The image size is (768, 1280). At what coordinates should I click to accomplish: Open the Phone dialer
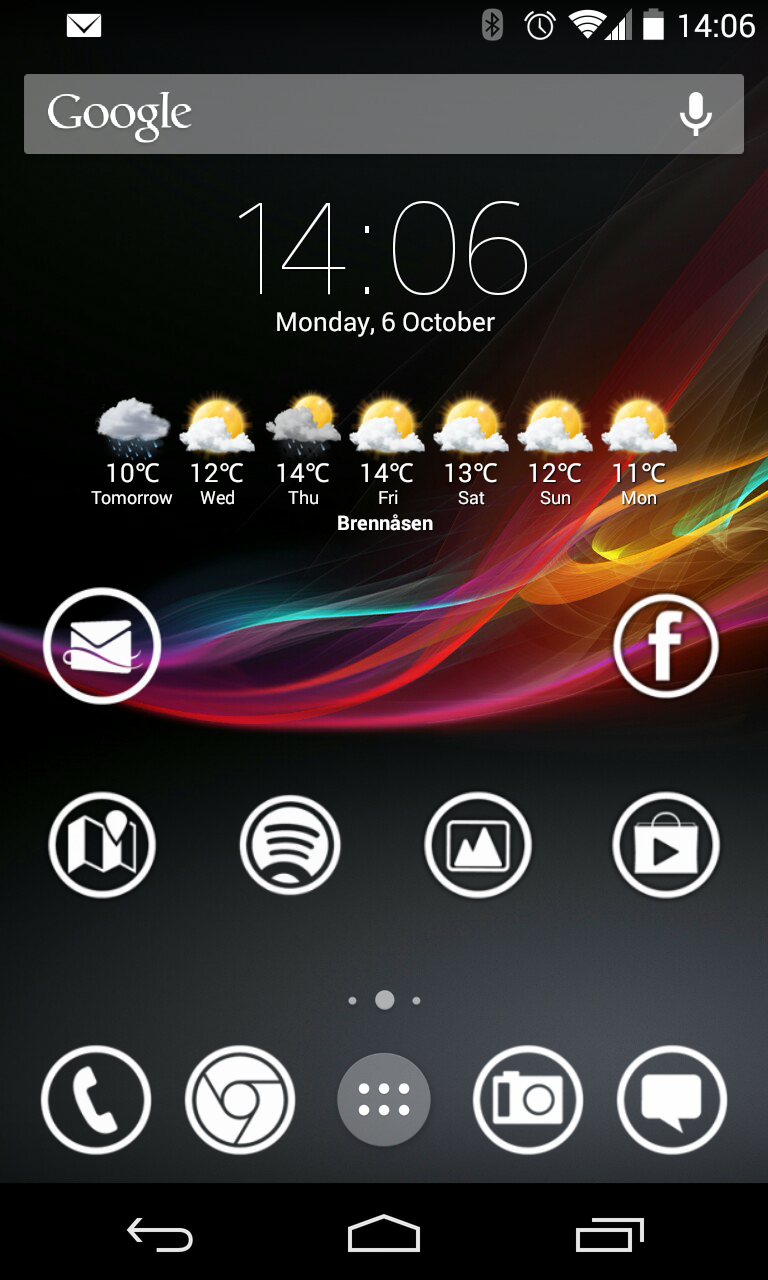tap(96, 1100)
